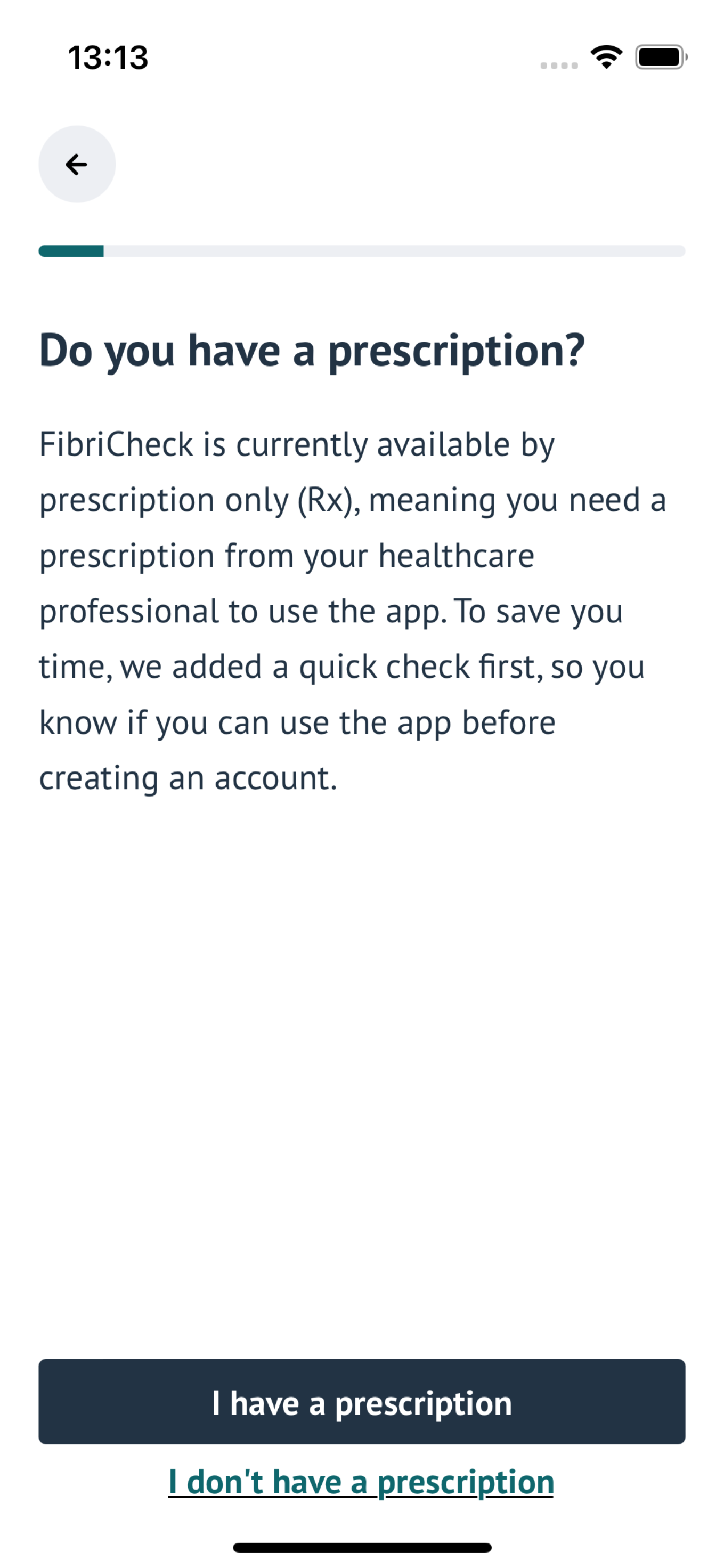Select 'I don't have a prescription' link
724x1568 pixels.
[361, 1482]
